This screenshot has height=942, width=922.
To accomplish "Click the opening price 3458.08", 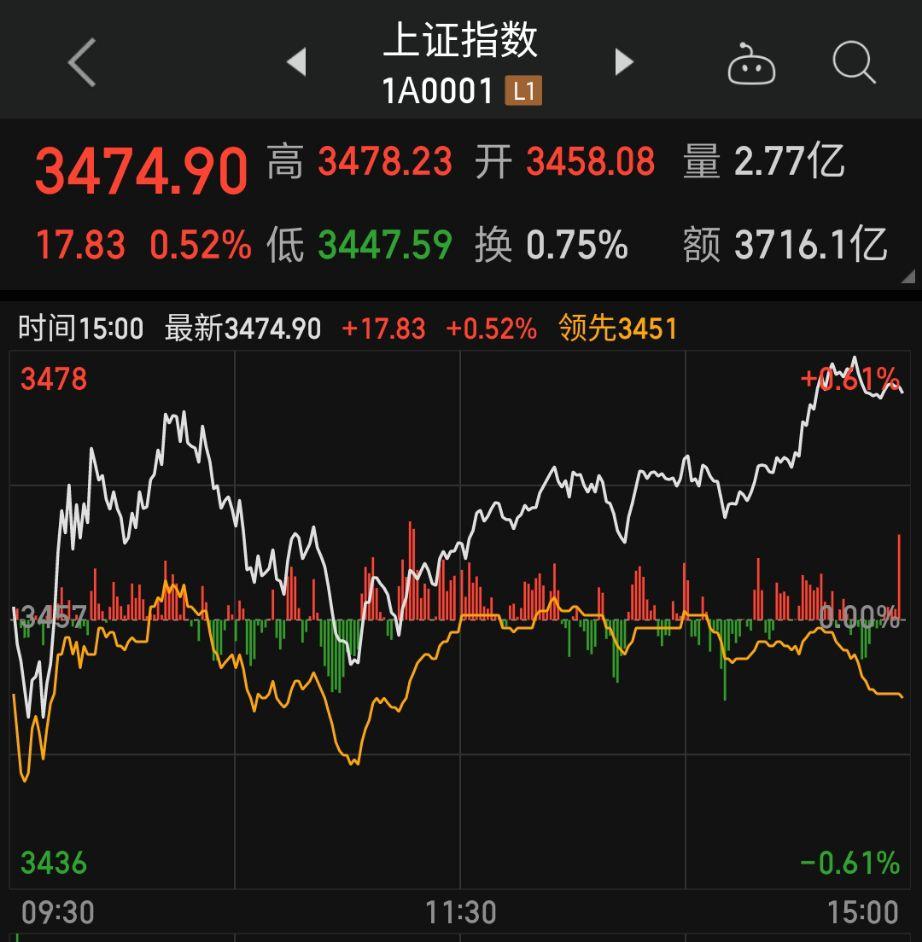I will (591, 163).
